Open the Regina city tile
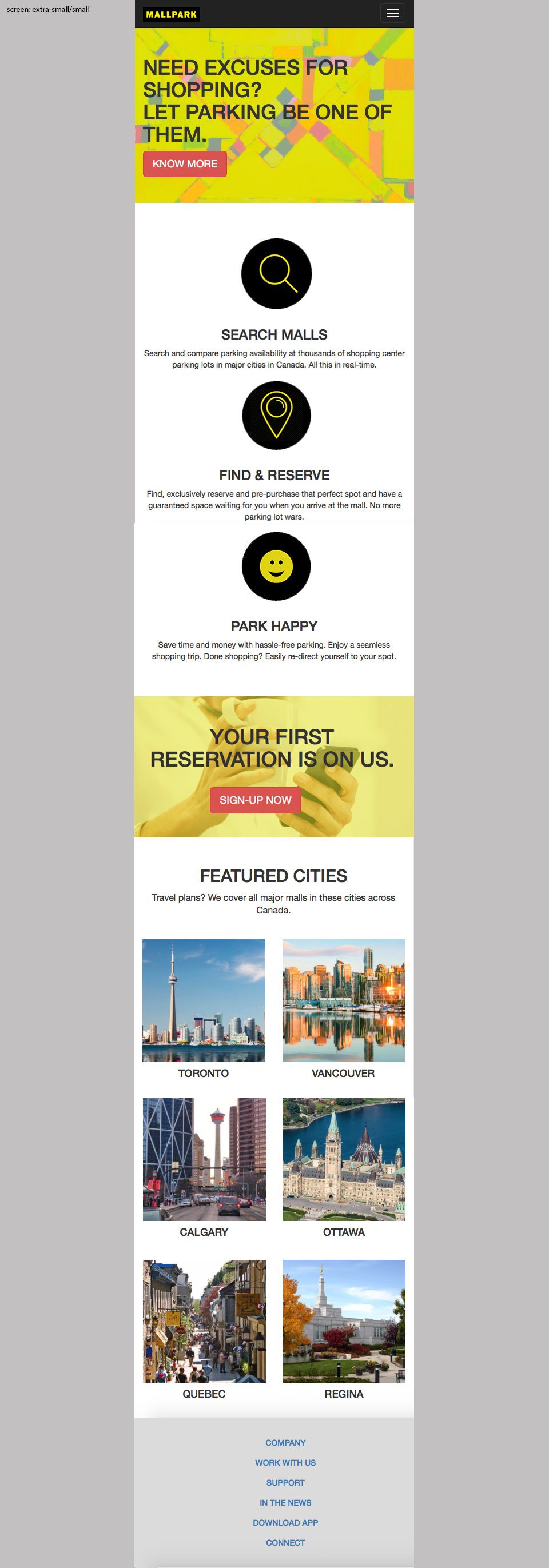The image size is (549, 1568). click(344, 1322)
